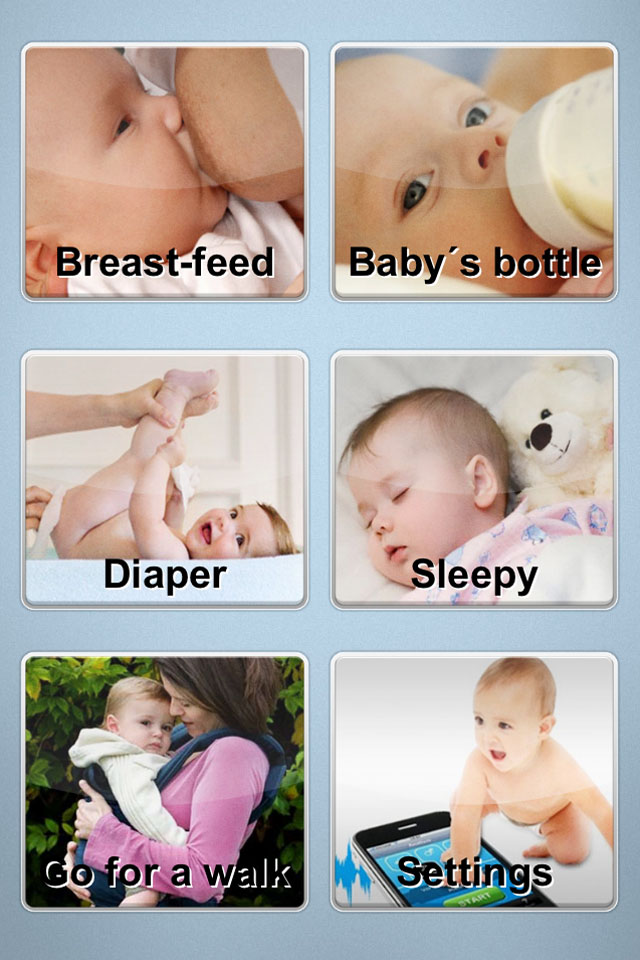Tap the Sleepy tile
This screenshot has height=960, width=640.
pos(474,479)
